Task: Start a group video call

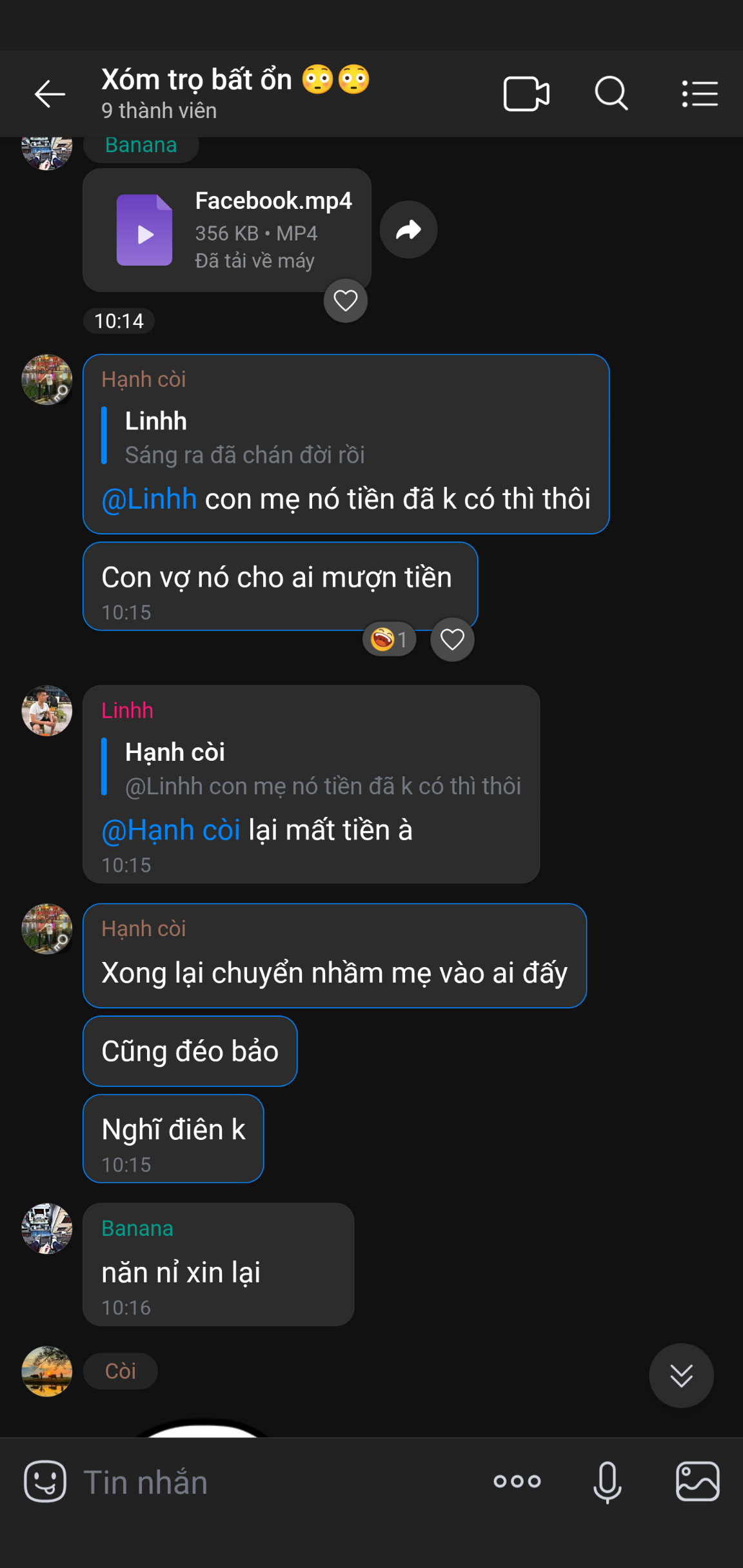Action: click(526, 94)
